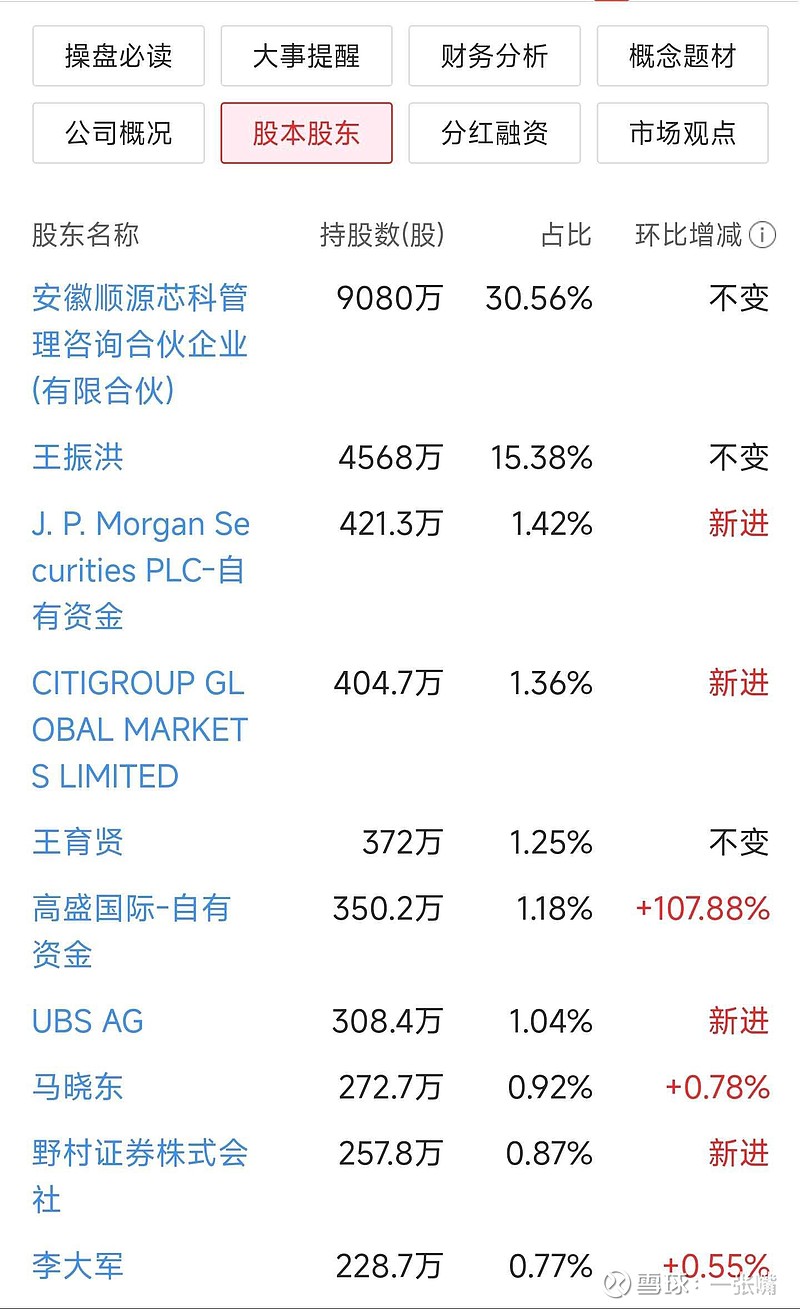Image resolution: width=800 pixels, height=1309 pixels.
Task: Tap the info icon beside 环比增减
Action: point(762,235)
